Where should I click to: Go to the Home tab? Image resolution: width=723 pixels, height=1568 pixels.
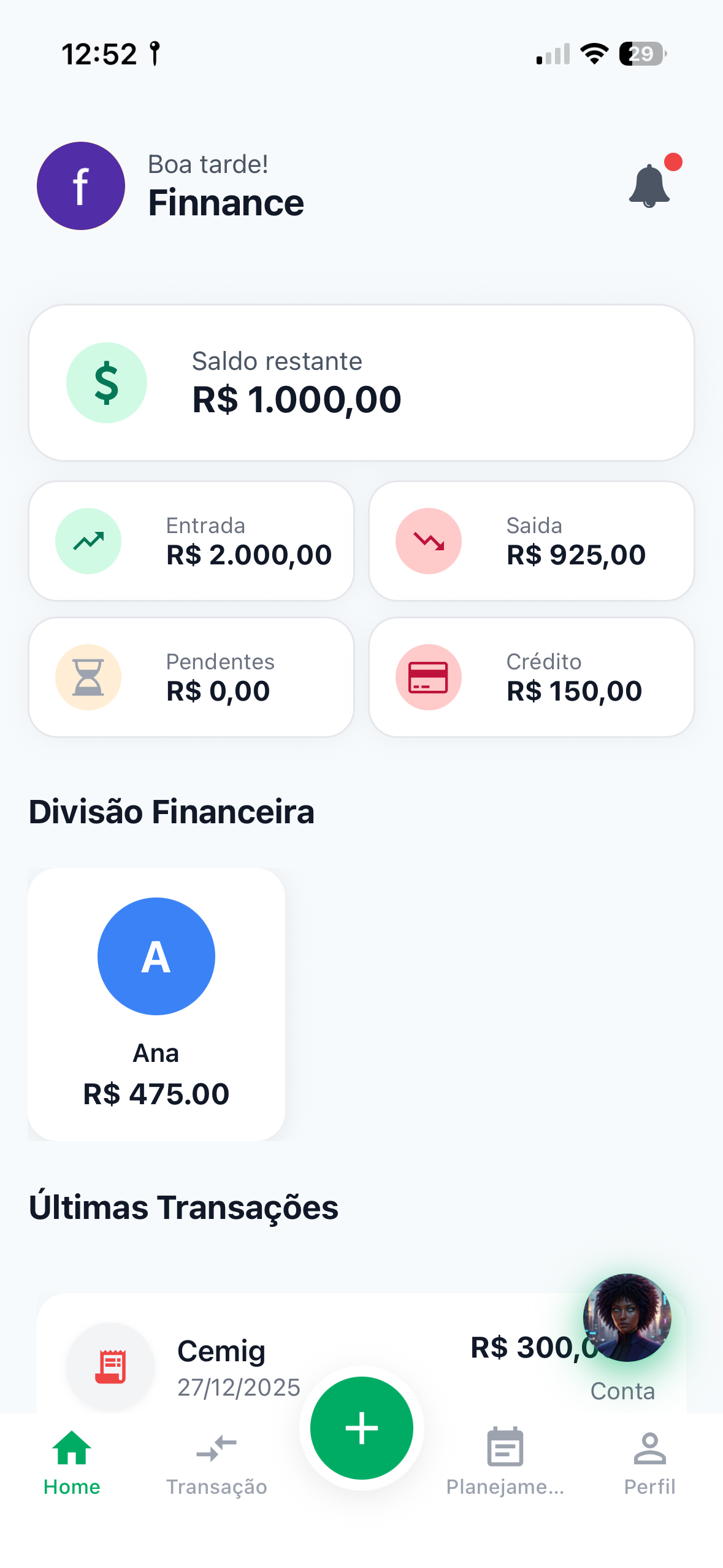coord(72,1462)
